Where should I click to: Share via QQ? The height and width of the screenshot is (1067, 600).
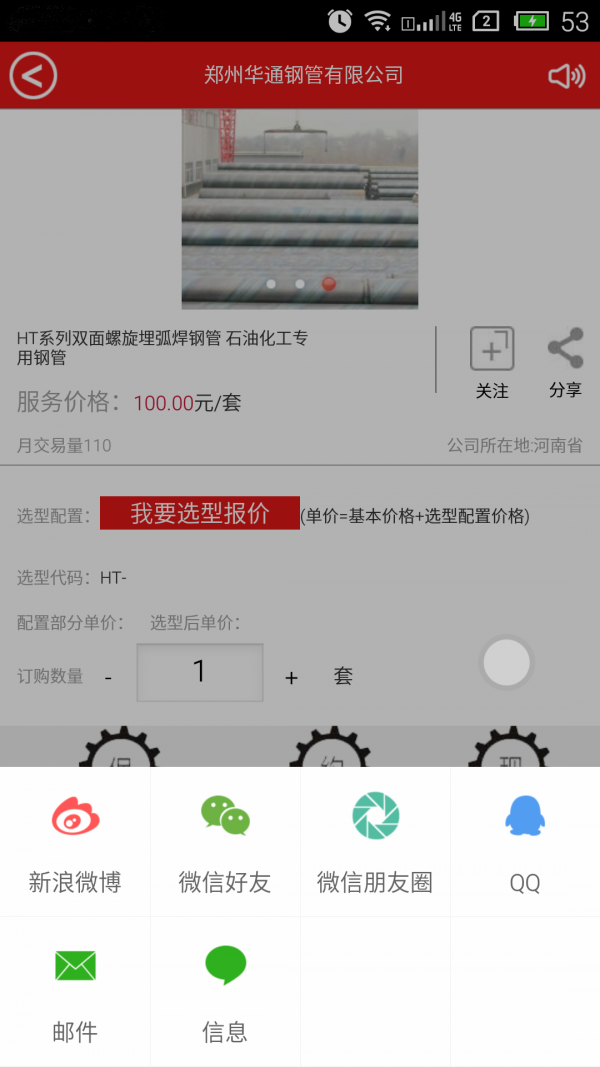pyautogui.click(x=525, y=841)
